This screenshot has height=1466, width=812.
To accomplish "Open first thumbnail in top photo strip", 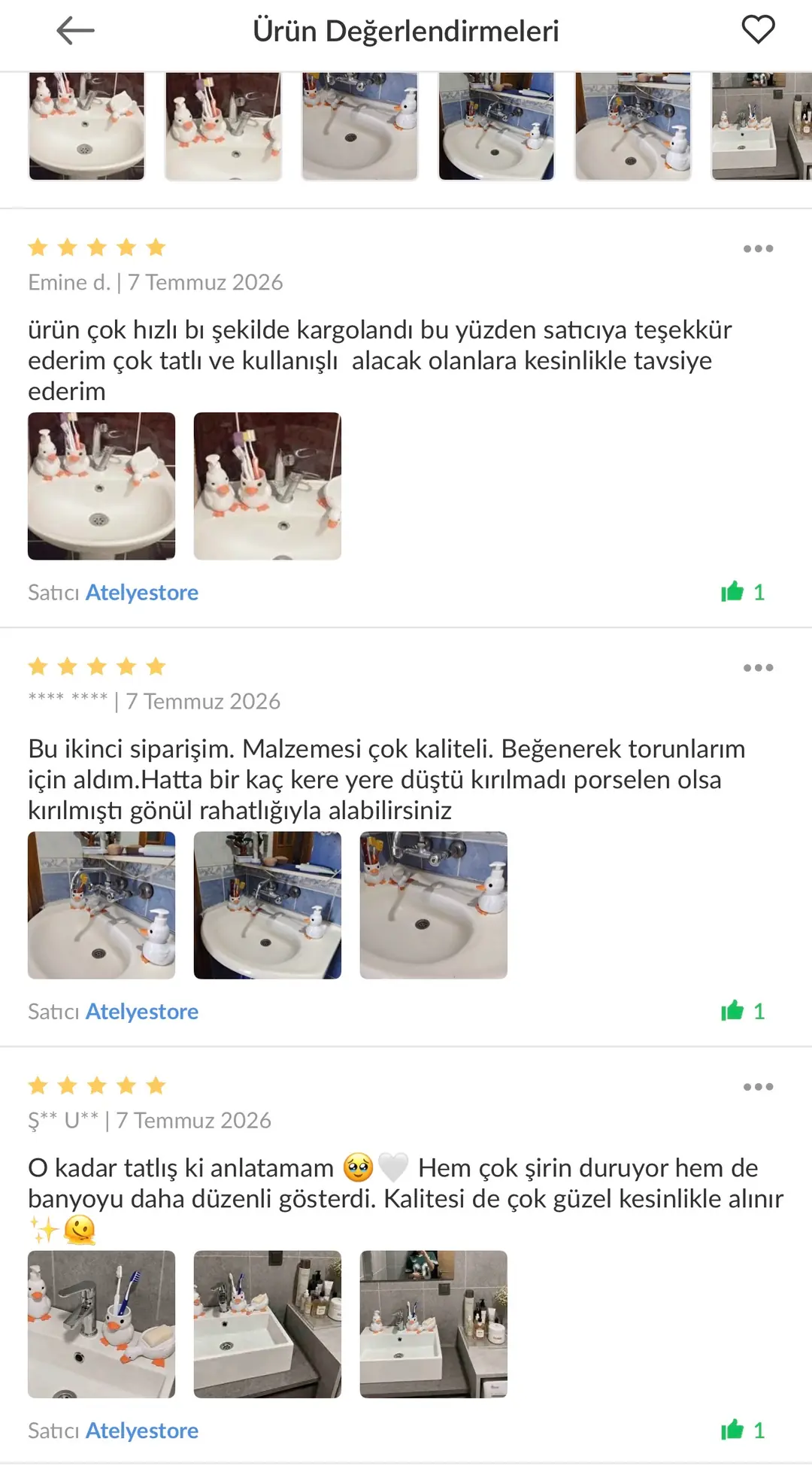I will point(86,126).
